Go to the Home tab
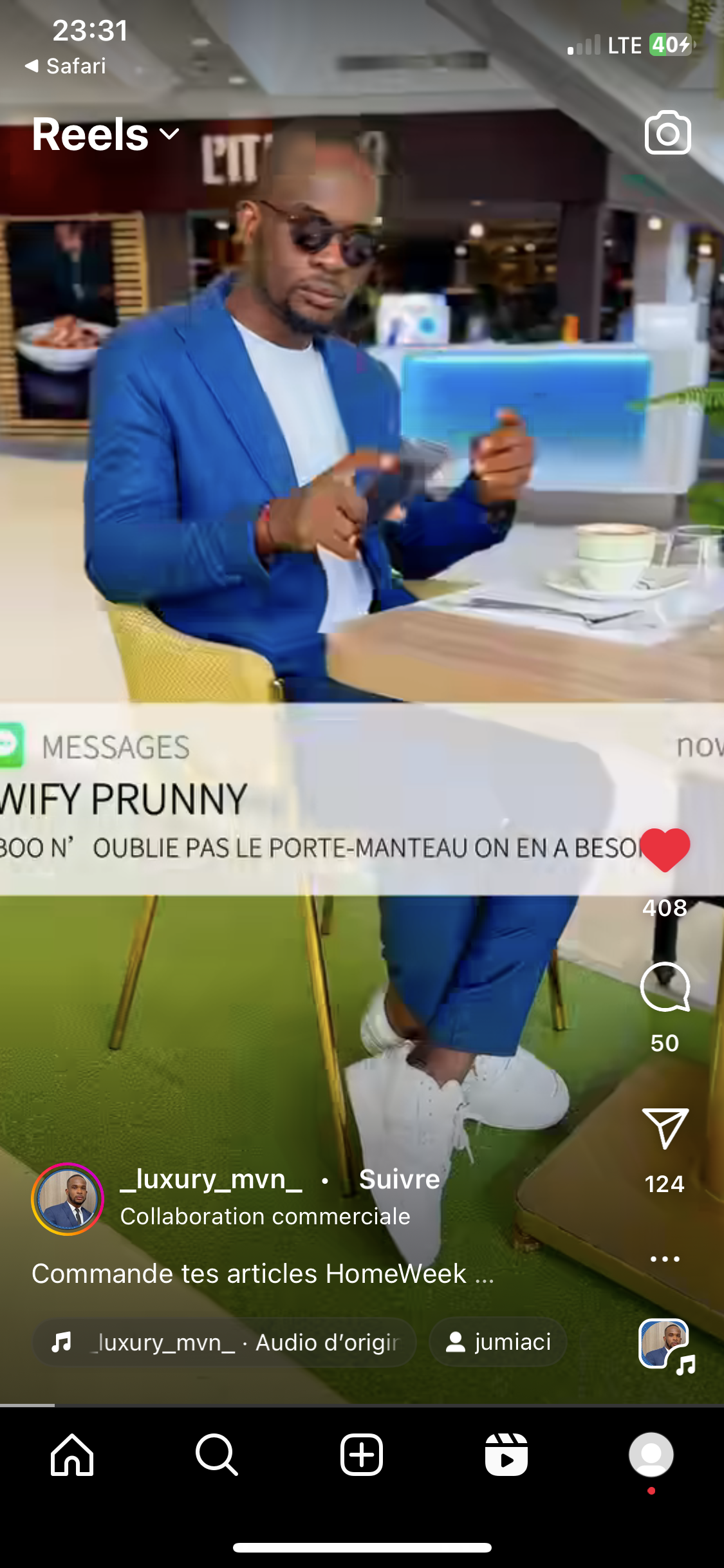The height and width of the screenshot is (1568, 724). coord(72,1454)
